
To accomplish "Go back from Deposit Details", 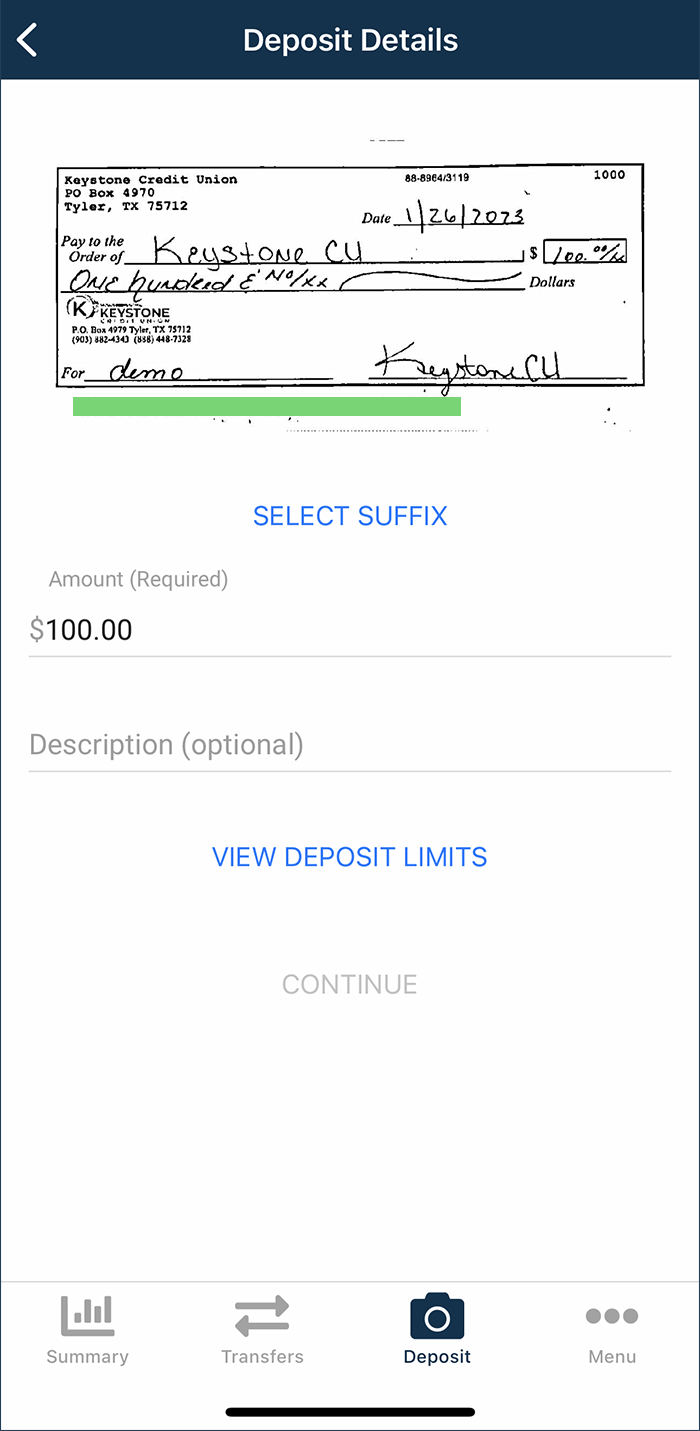I will coord(28,41).
